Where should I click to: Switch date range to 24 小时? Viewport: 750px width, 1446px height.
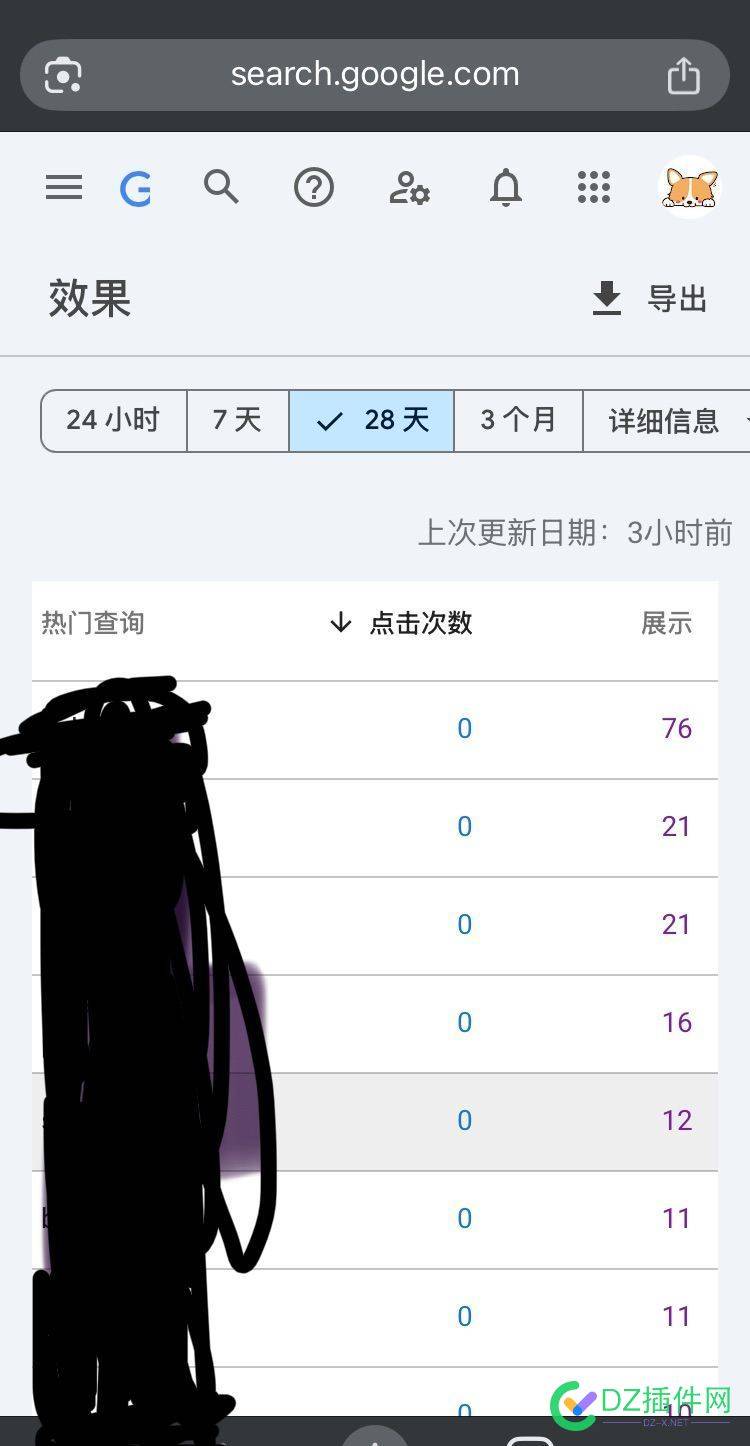(x=113, y=420)
